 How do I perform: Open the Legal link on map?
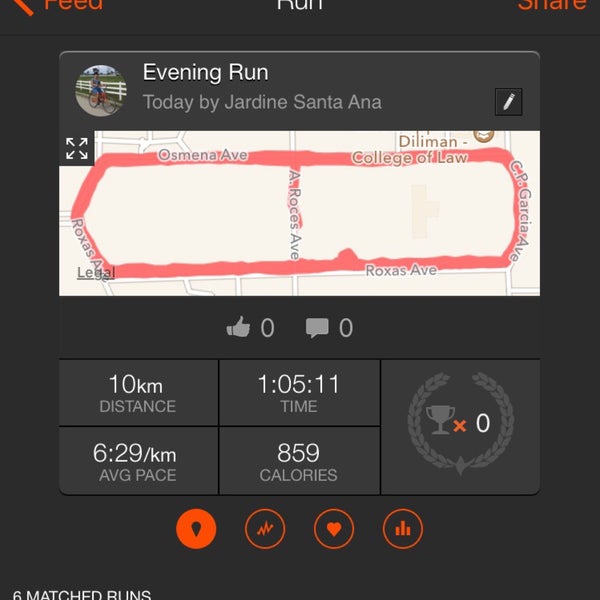(x=95, y=272)
